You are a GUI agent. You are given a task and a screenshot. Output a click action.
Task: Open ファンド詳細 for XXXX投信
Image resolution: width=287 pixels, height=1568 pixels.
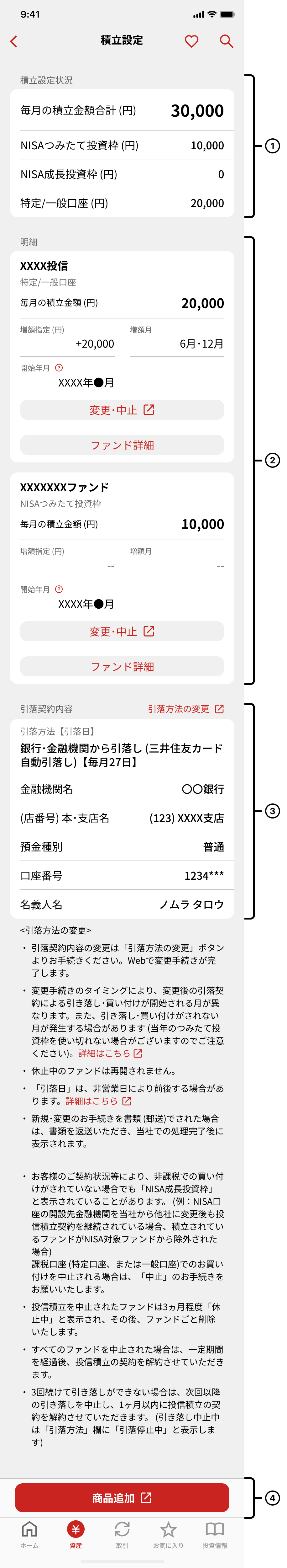(122, 445)
